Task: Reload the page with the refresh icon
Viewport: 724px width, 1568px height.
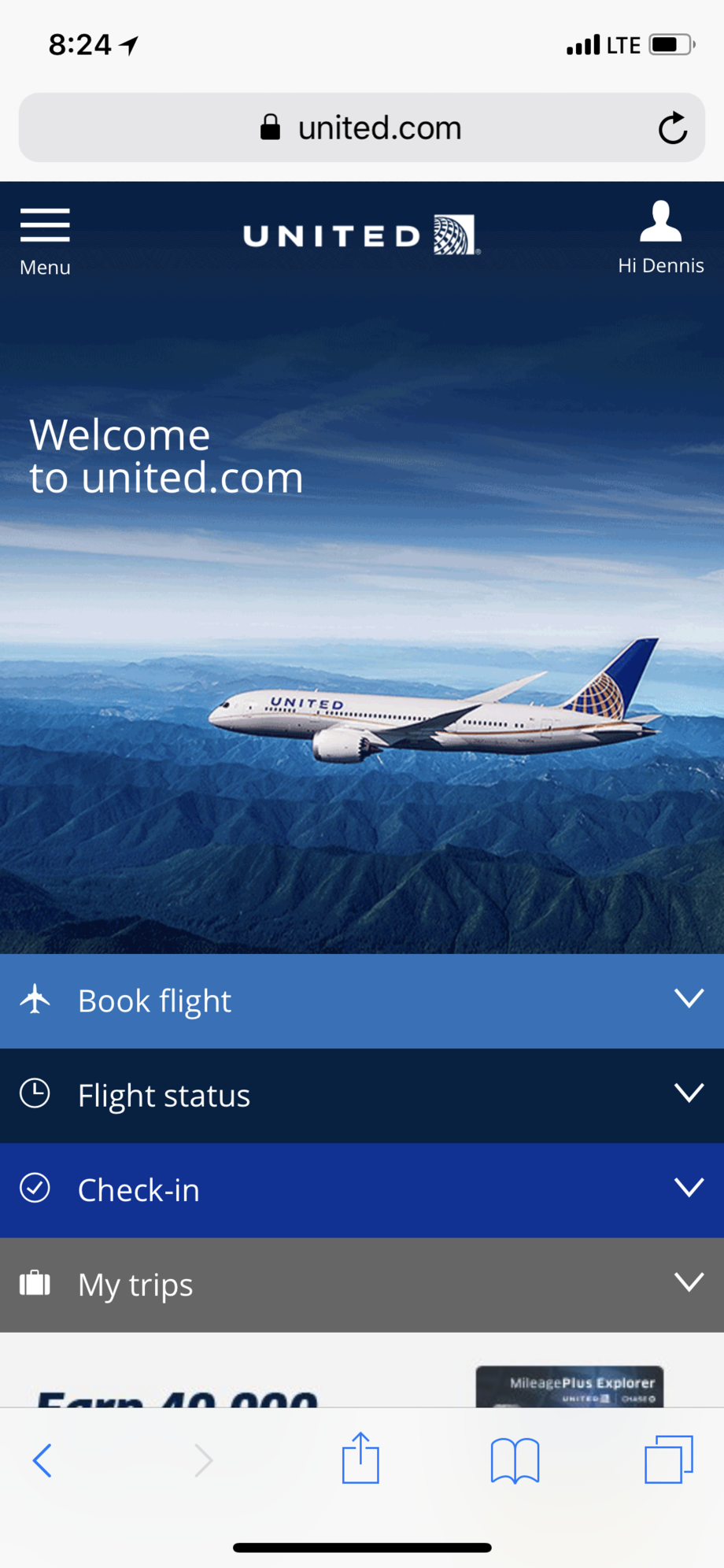Action: (672, 128)
